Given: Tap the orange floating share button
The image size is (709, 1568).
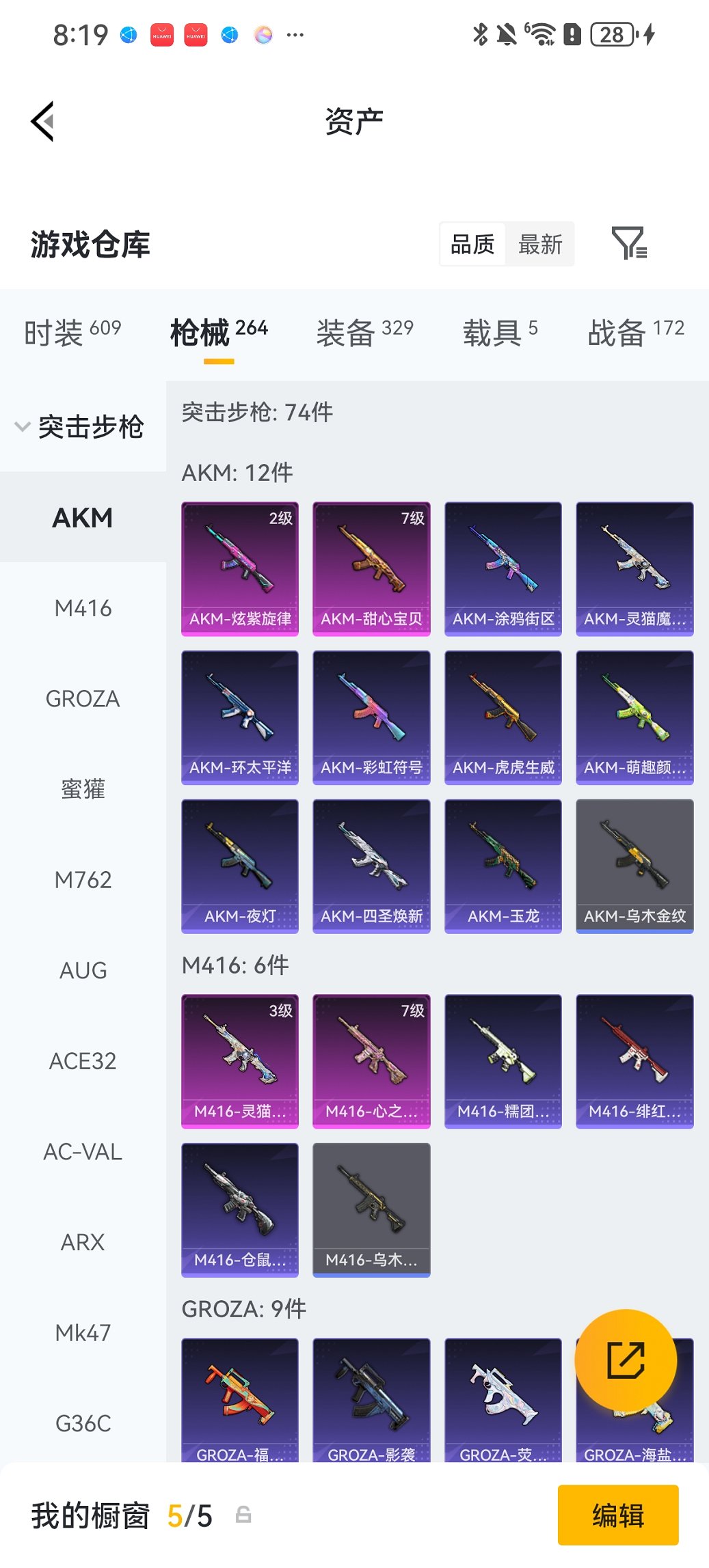Looking at the screenshot, I should (626, 1360).
